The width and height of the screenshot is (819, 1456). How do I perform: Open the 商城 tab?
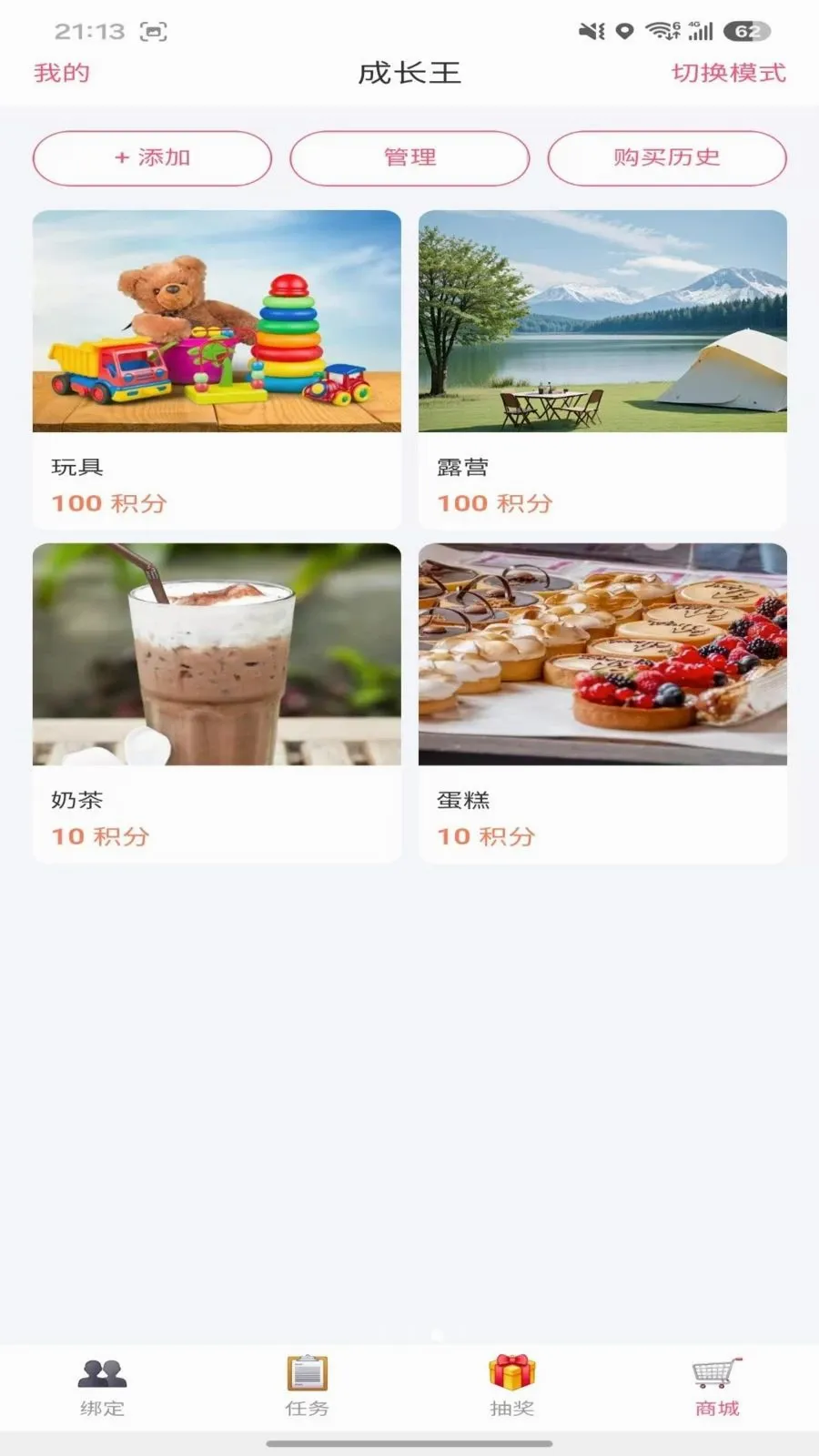pyautogui.click(x=717, y=1387)
